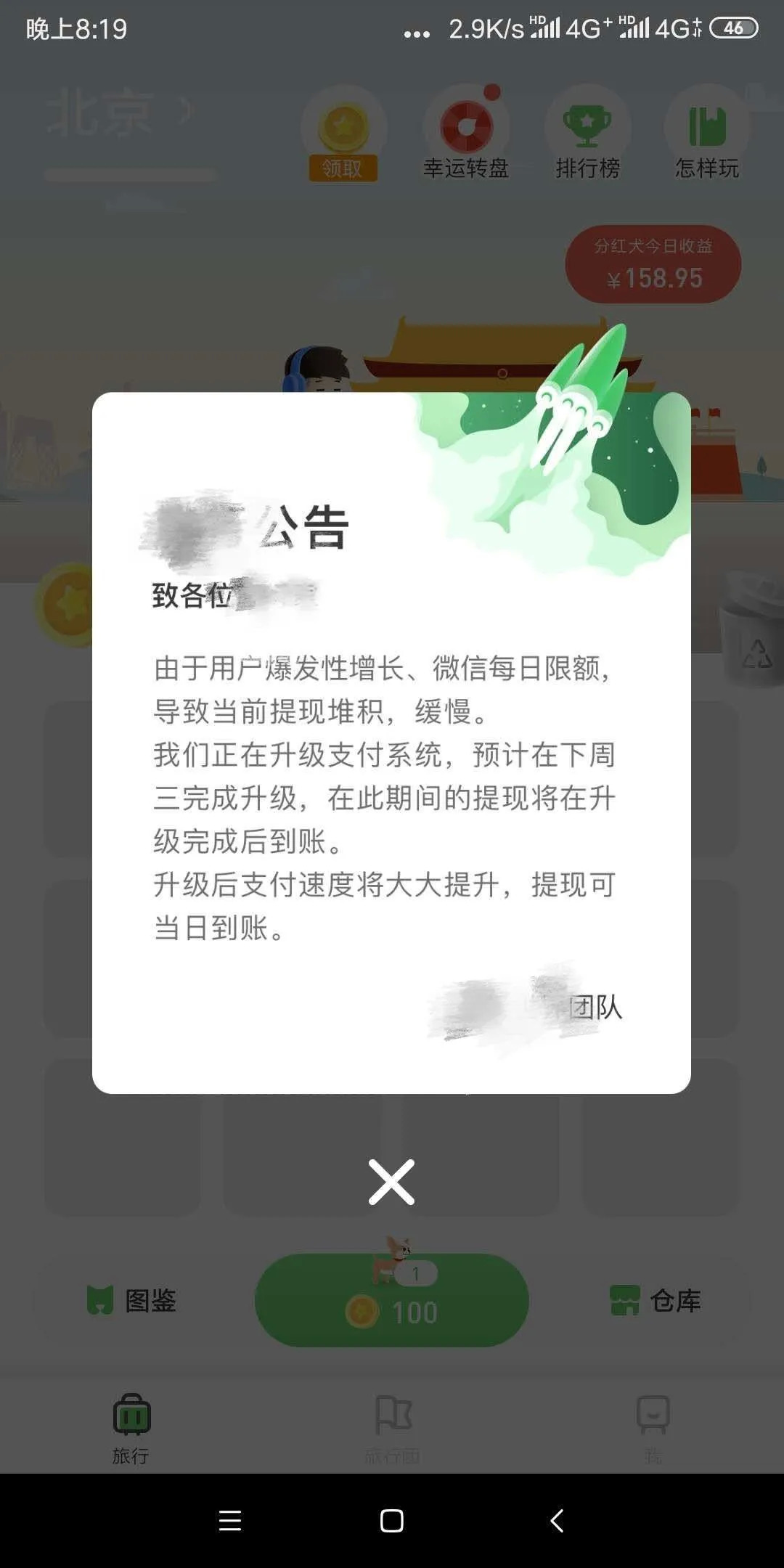Open the 图鉴 collection
Screen dimensions: 784x1568
132,1300
